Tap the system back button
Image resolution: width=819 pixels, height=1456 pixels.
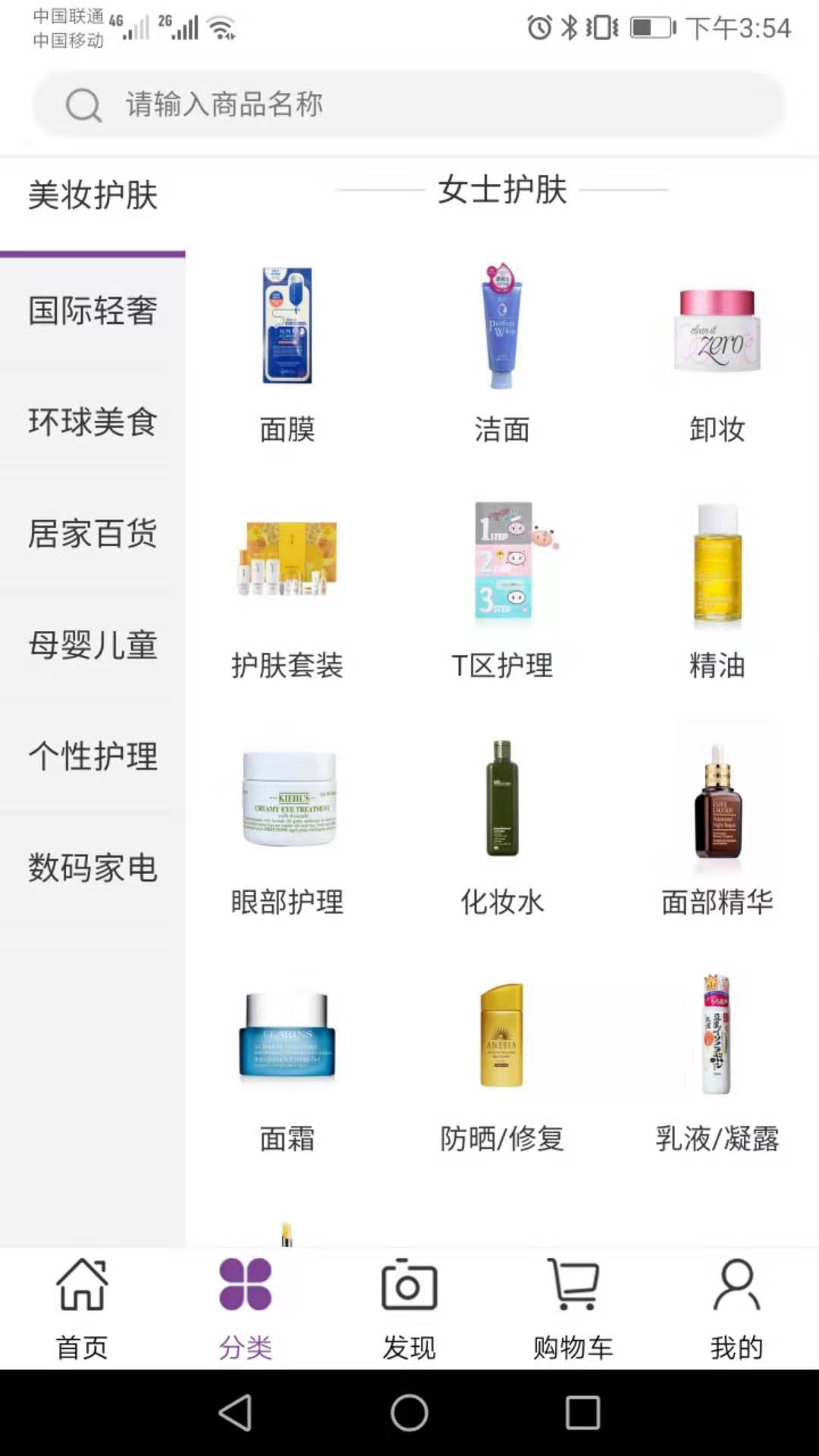click(x=236, y=1413)
